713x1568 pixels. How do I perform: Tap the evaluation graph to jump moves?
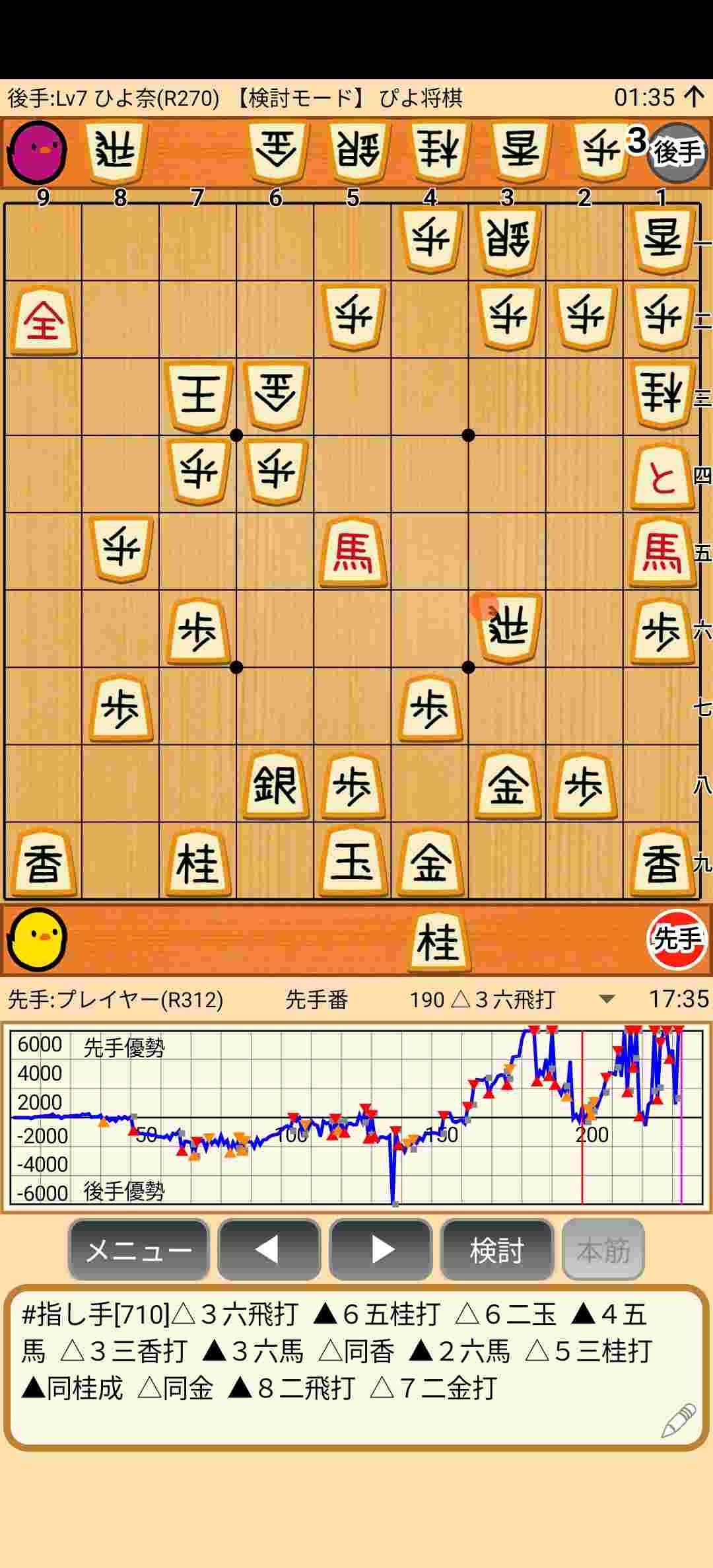coord(356,1116)
